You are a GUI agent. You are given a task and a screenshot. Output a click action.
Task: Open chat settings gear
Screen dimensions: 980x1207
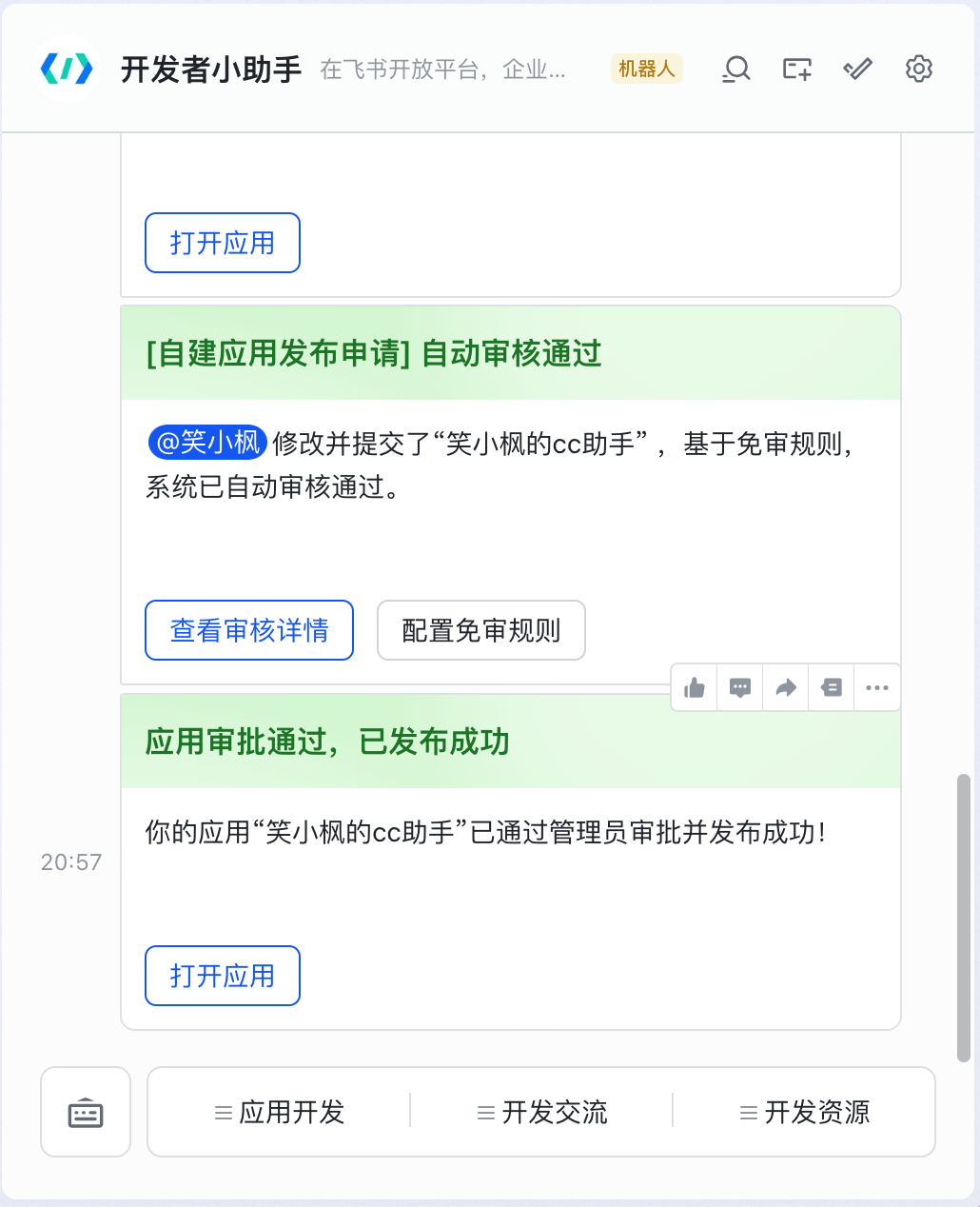point(918,69)
